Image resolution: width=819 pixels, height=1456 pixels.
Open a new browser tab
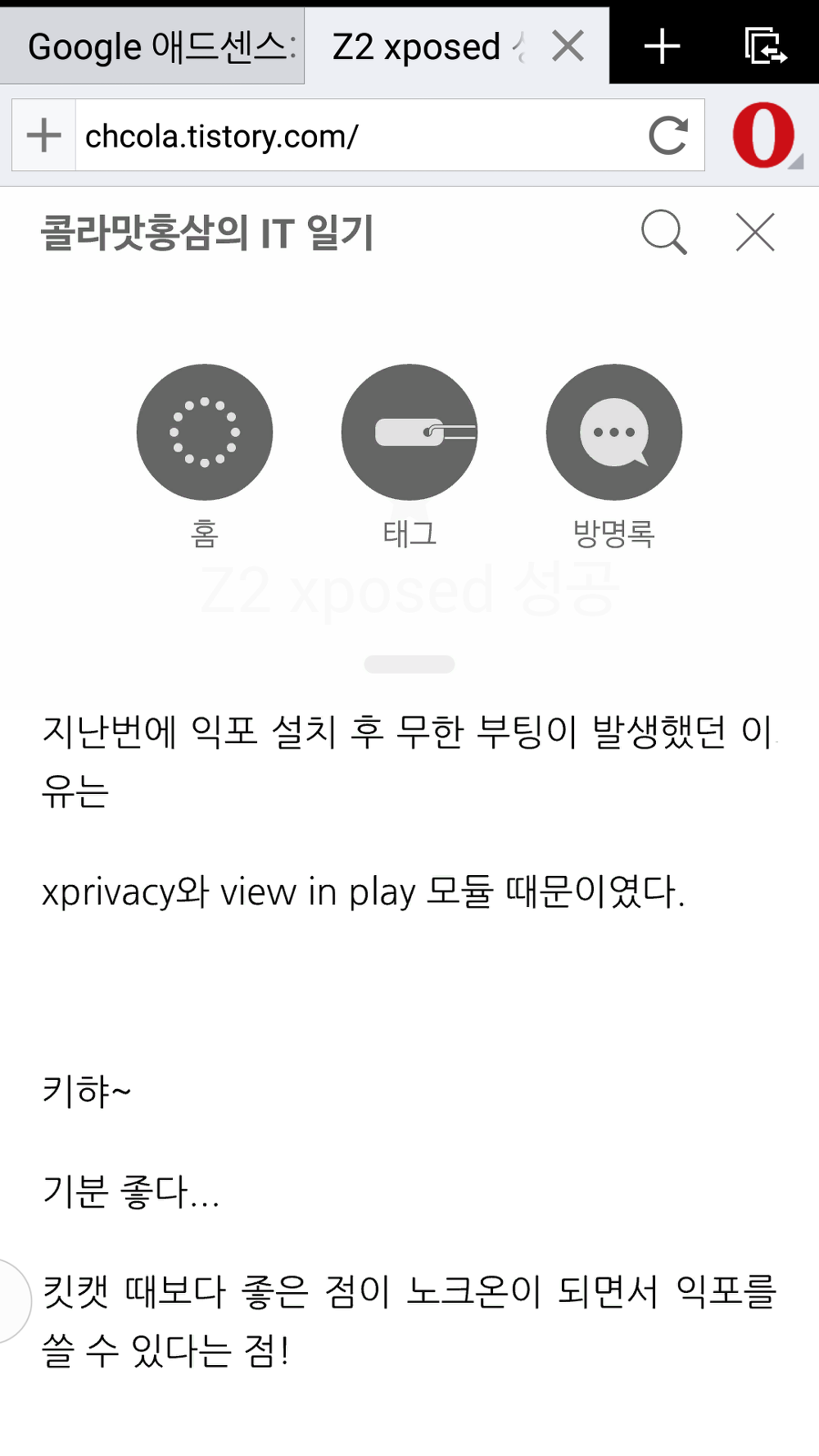tap(662, 47)
